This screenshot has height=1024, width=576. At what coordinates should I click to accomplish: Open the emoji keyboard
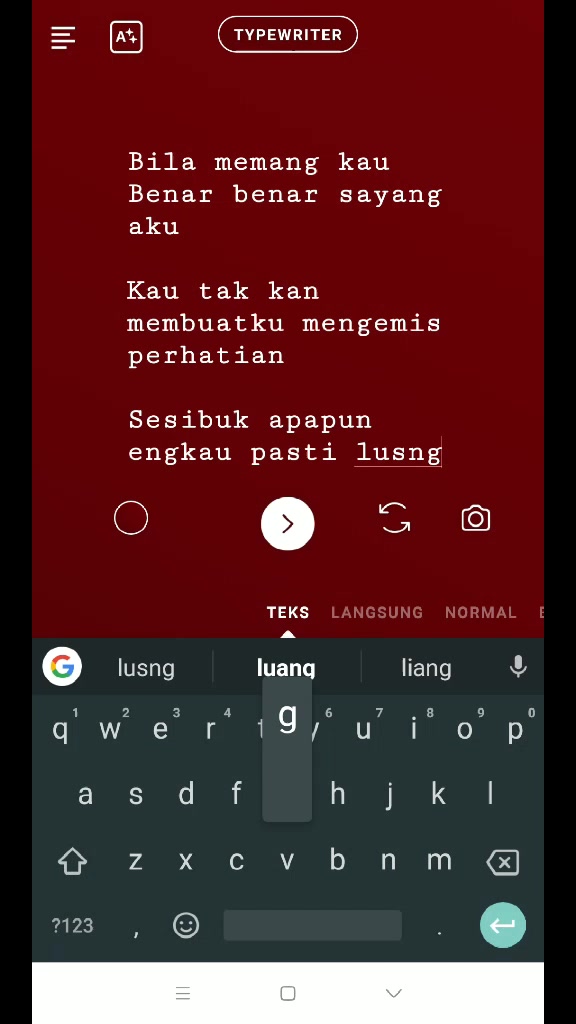point(186,925)
